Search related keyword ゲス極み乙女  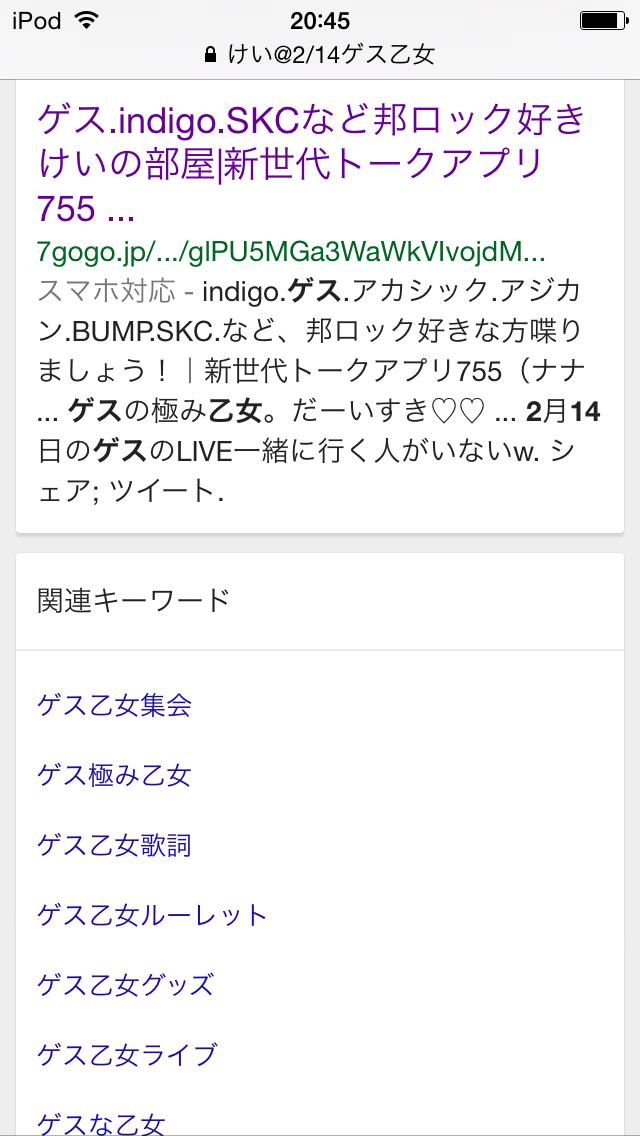(114, 776)
